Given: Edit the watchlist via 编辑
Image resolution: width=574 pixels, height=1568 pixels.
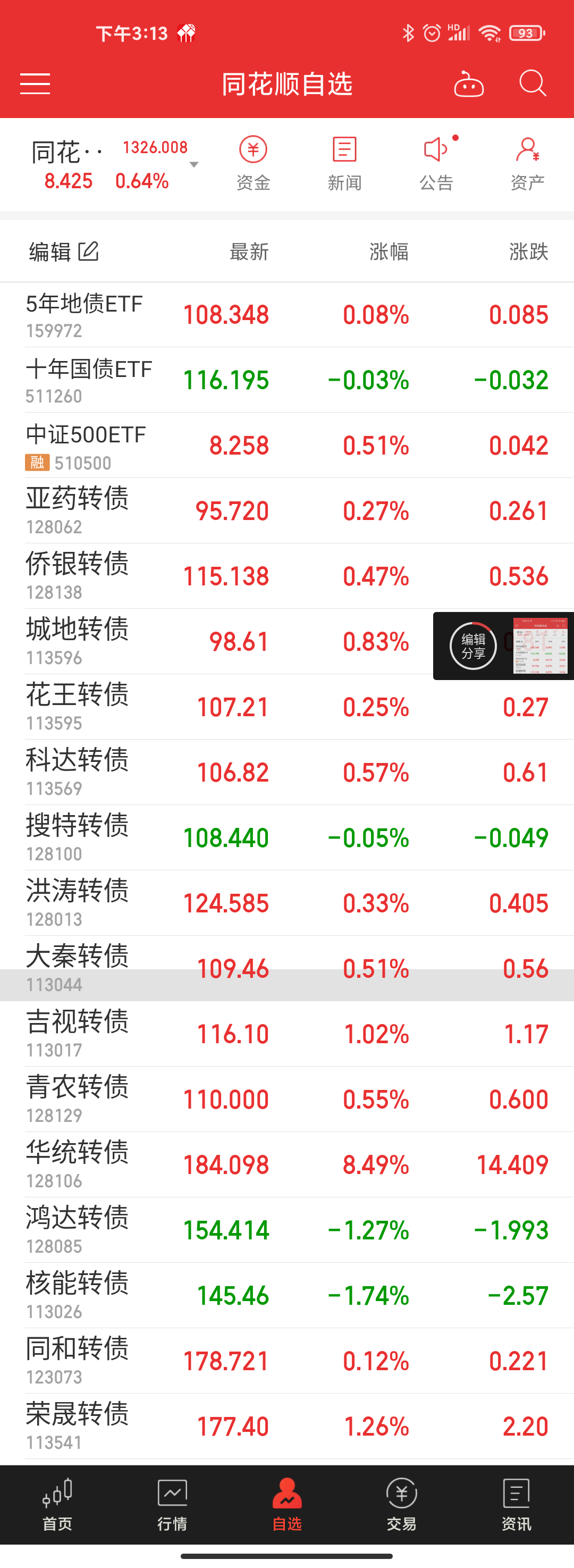Looking at the screenshot, I should (x=63, y=251).
